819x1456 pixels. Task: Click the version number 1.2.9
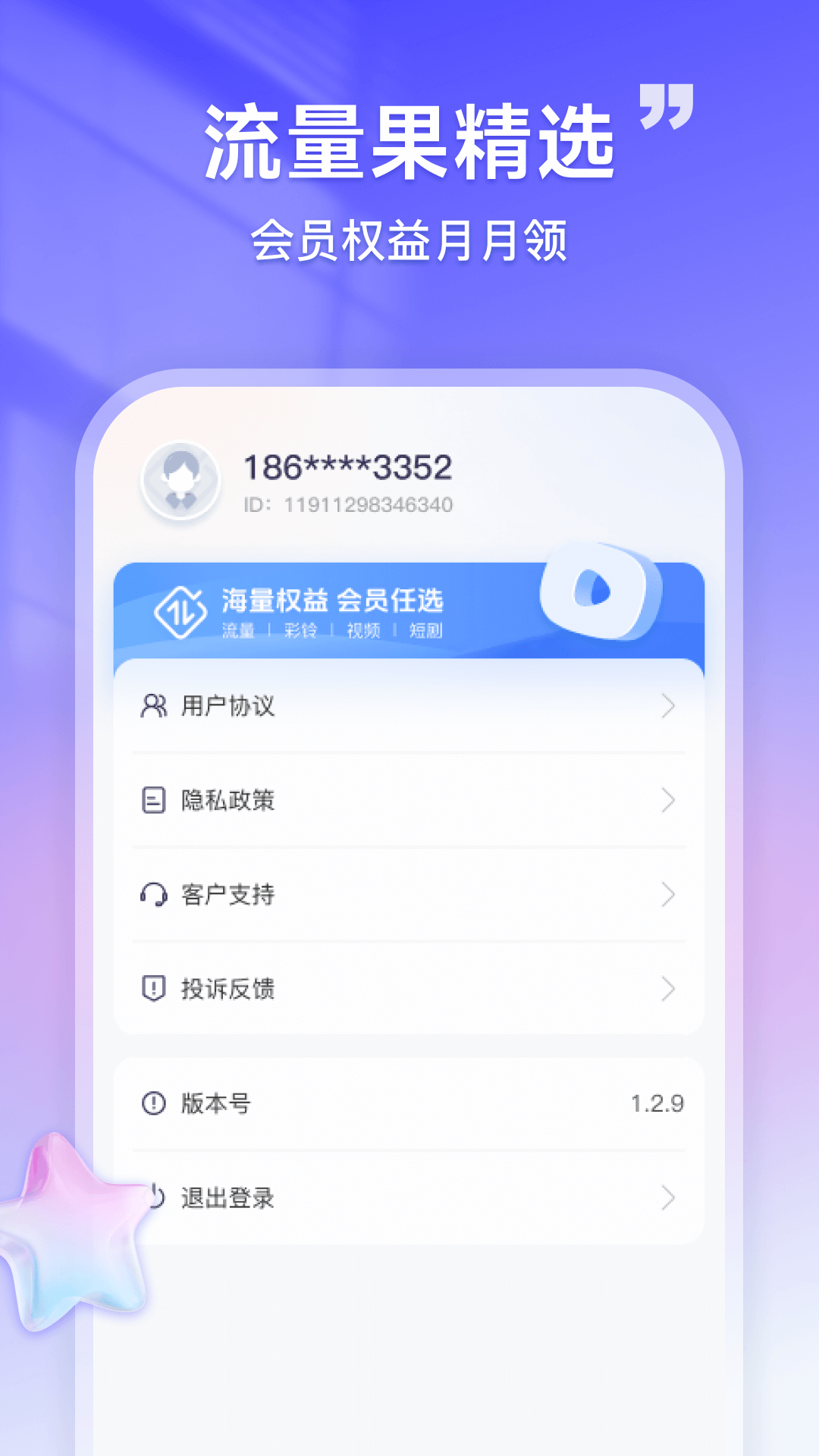(x=657, y=1104)
